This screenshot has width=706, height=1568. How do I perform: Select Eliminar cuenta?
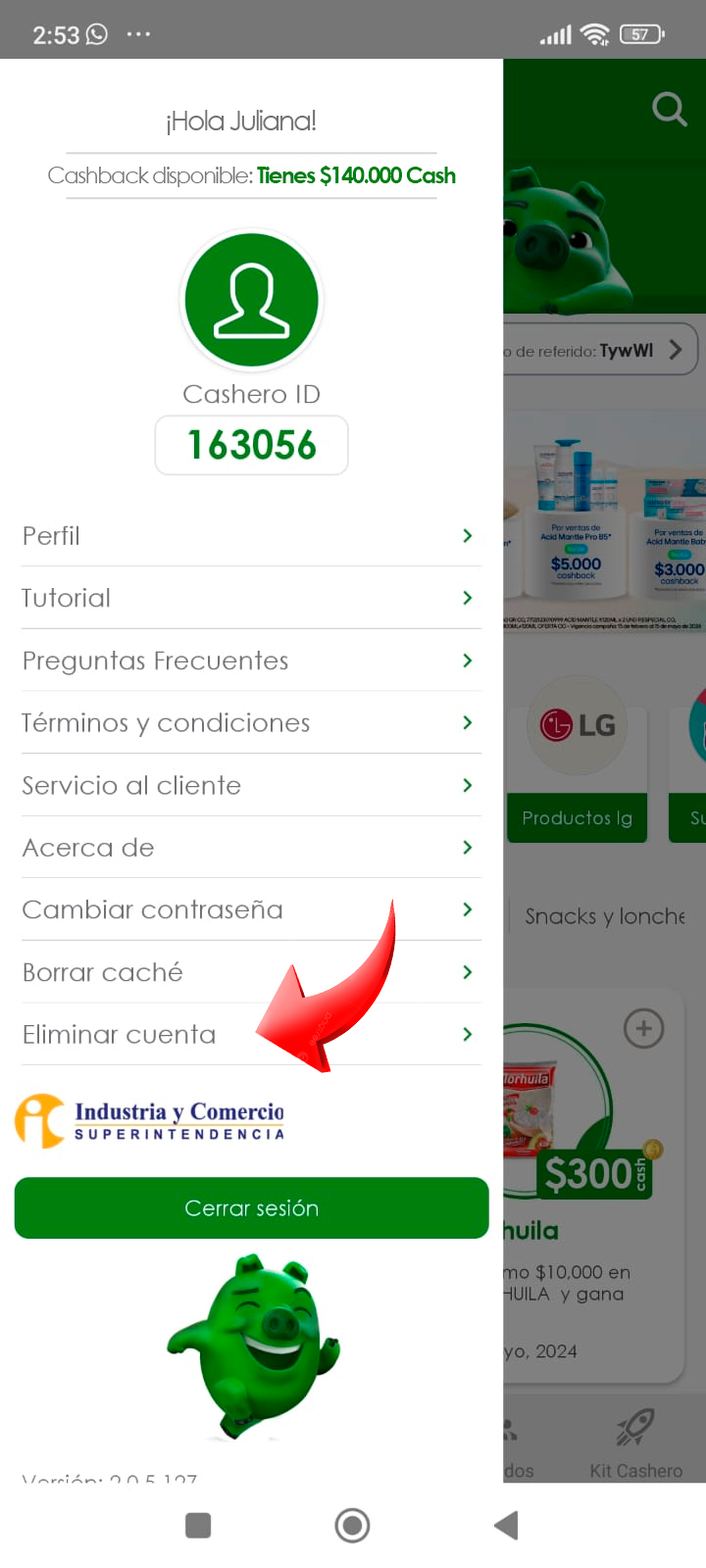point(250,1035)
